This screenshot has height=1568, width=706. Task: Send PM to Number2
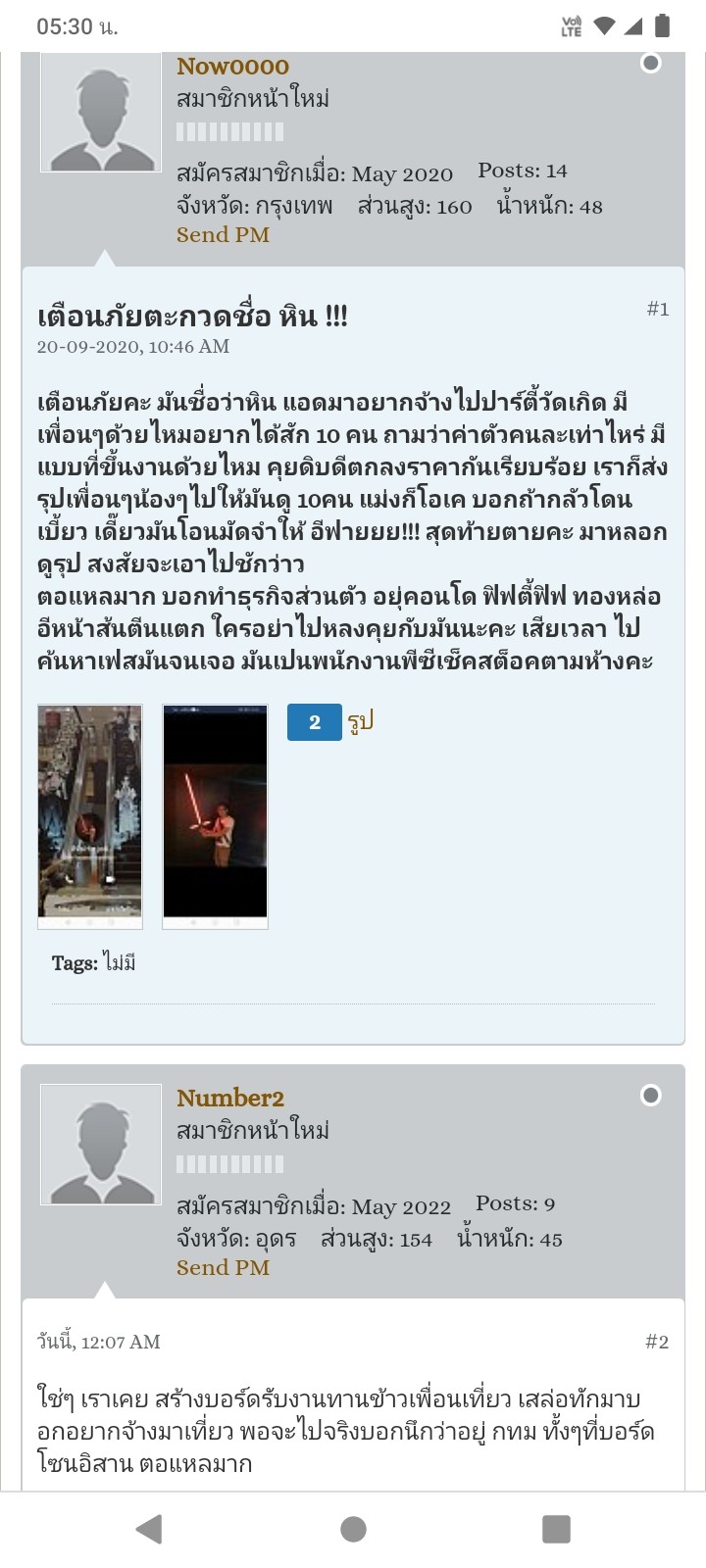pos(223,1267)
